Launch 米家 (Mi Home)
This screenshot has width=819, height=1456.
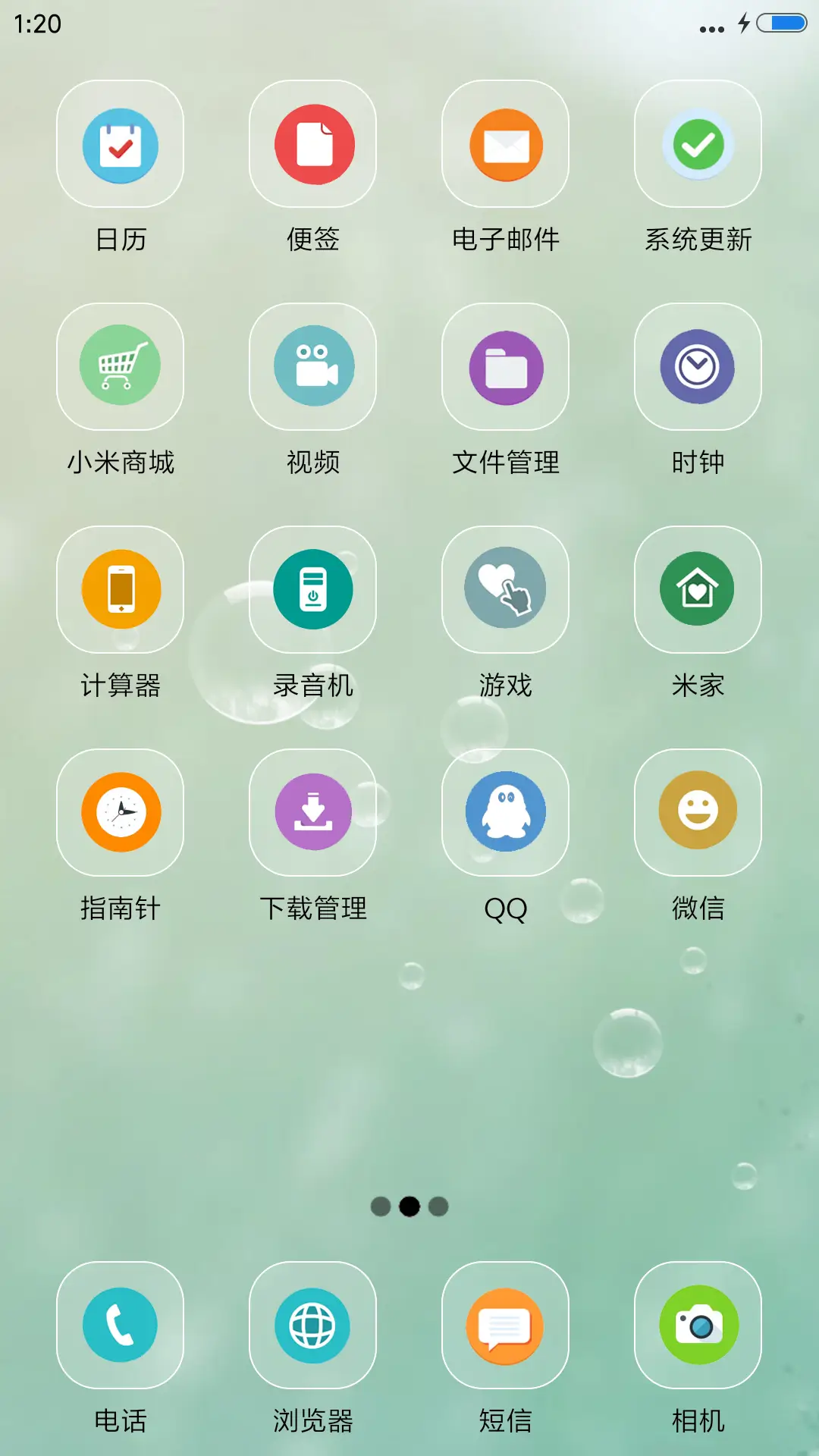698,590
